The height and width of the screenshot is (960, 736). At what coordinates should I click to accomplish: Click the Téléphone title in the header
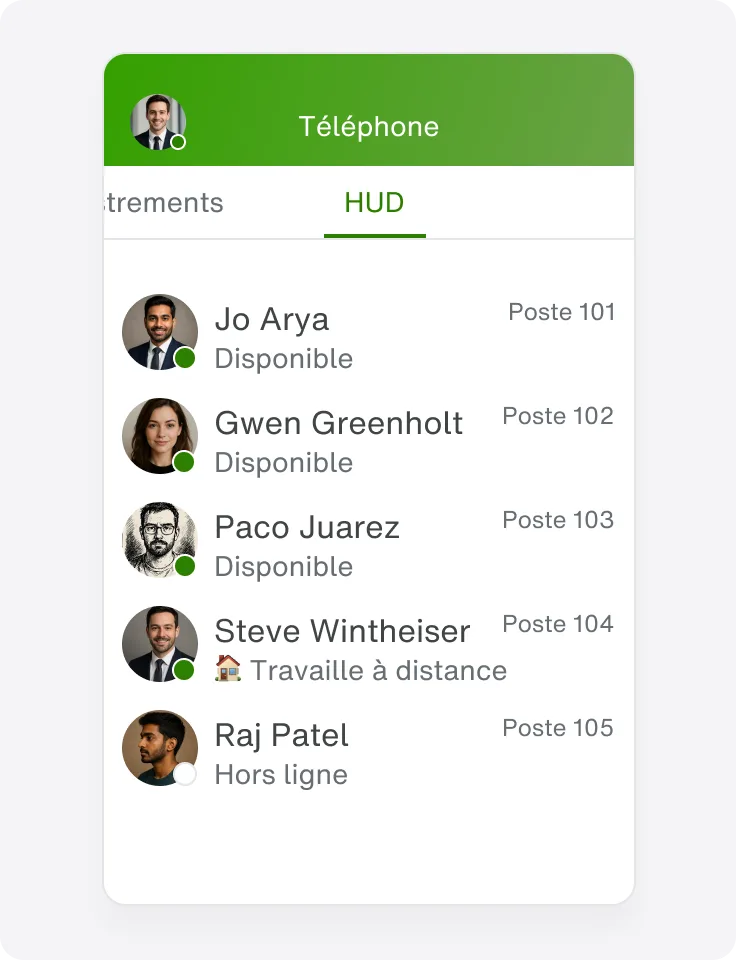(368, 127)
